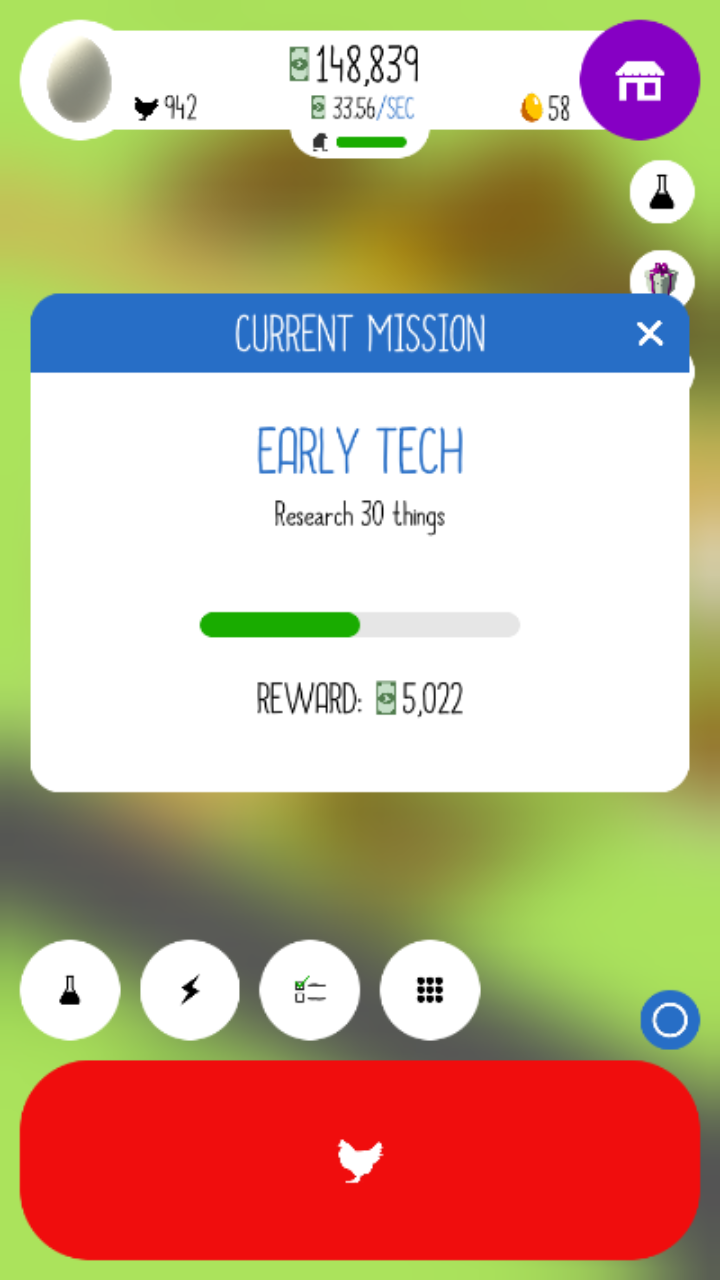Close the Current Mission dialog
The image size is (720, 1280).
[x=650, y=334]
